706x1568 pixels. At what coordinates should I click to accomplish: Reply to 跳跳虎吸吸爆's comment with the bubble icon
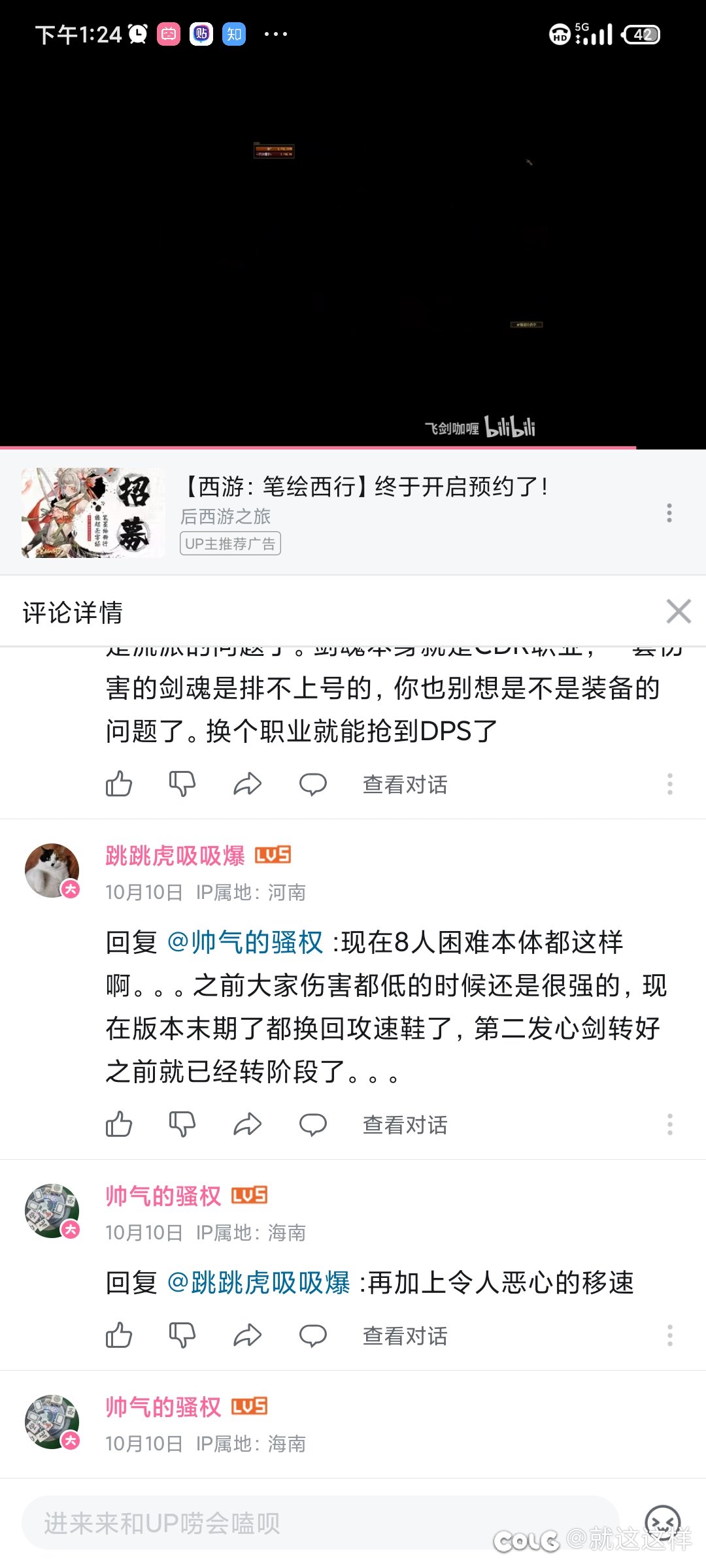pyautogui.click(x=313, y=1124)
